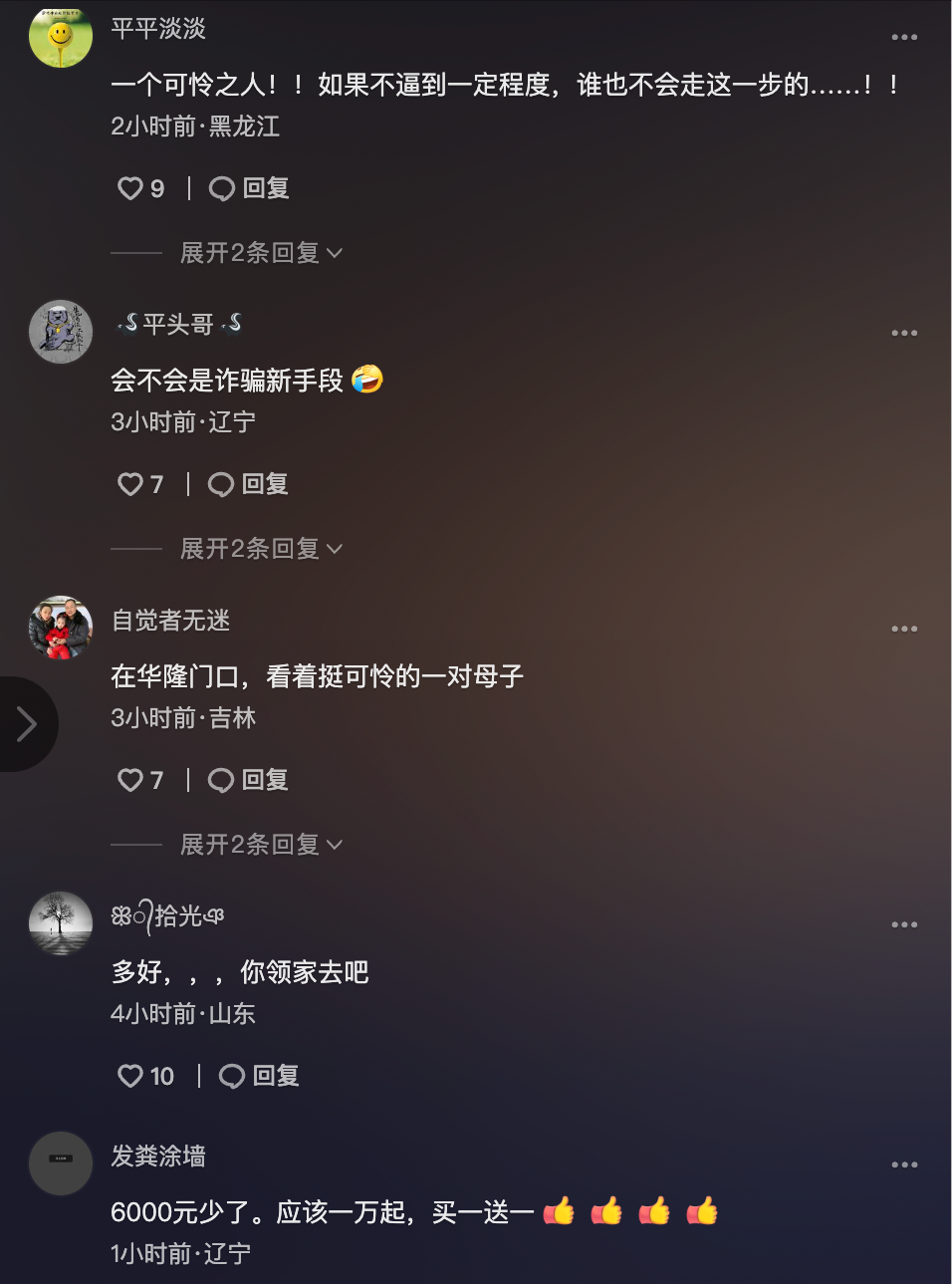
Task: Like the comment by 平头哥
Action: point(131,484)
